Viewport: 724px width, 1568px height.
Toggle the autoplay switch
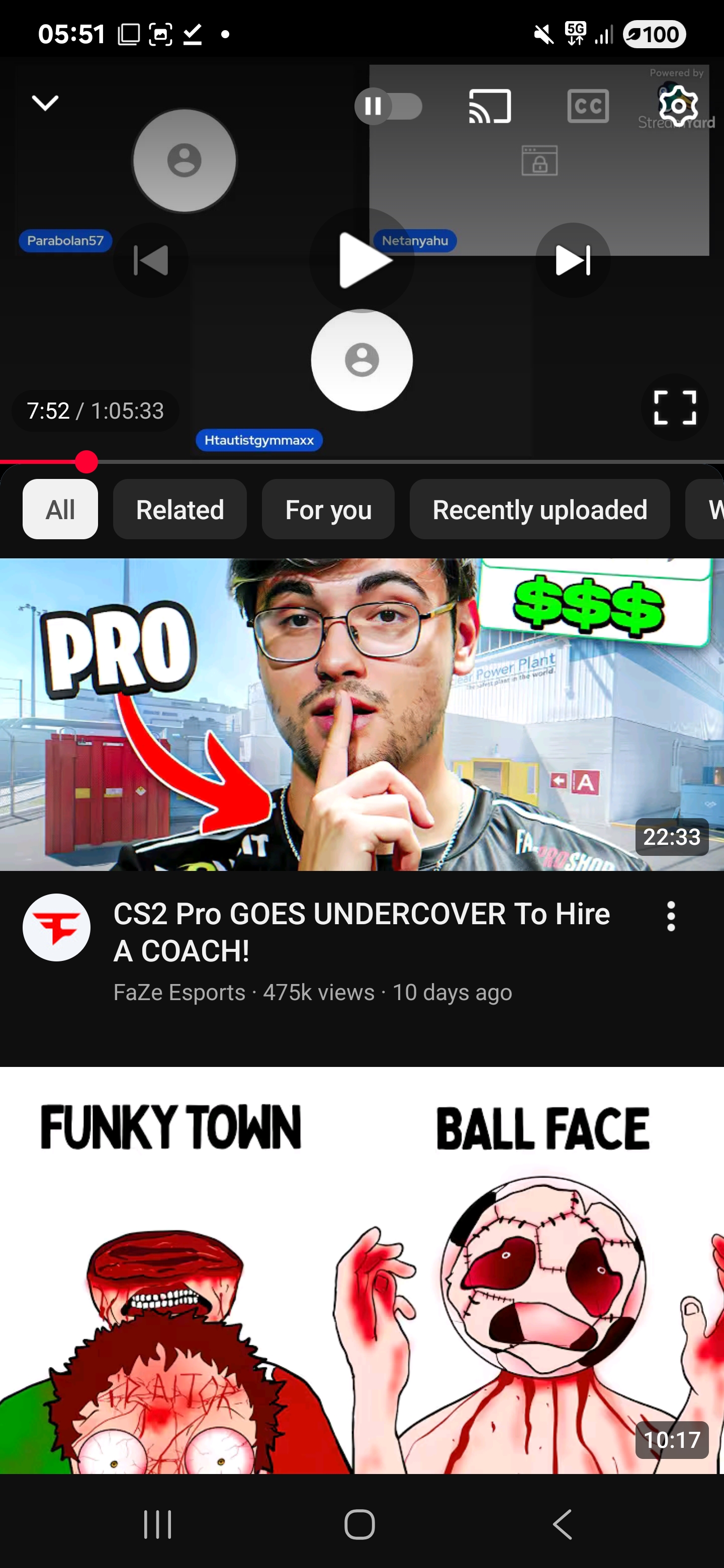pyautogui.click(x=389, y=107)
